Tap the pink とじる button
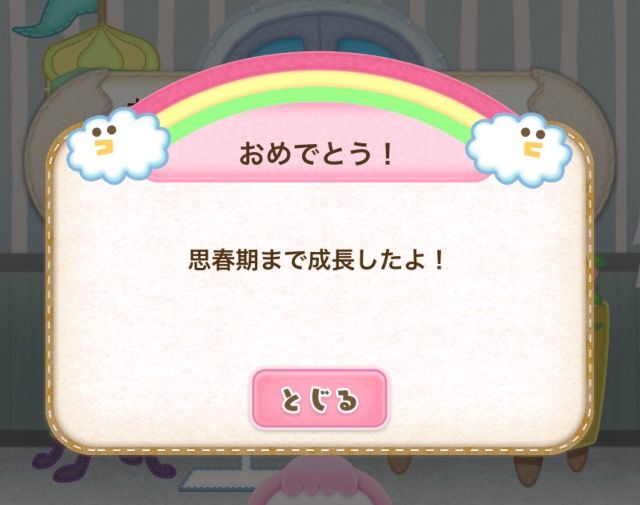Image resolution: width=640 pixels, height=505 pixels. 319,399
